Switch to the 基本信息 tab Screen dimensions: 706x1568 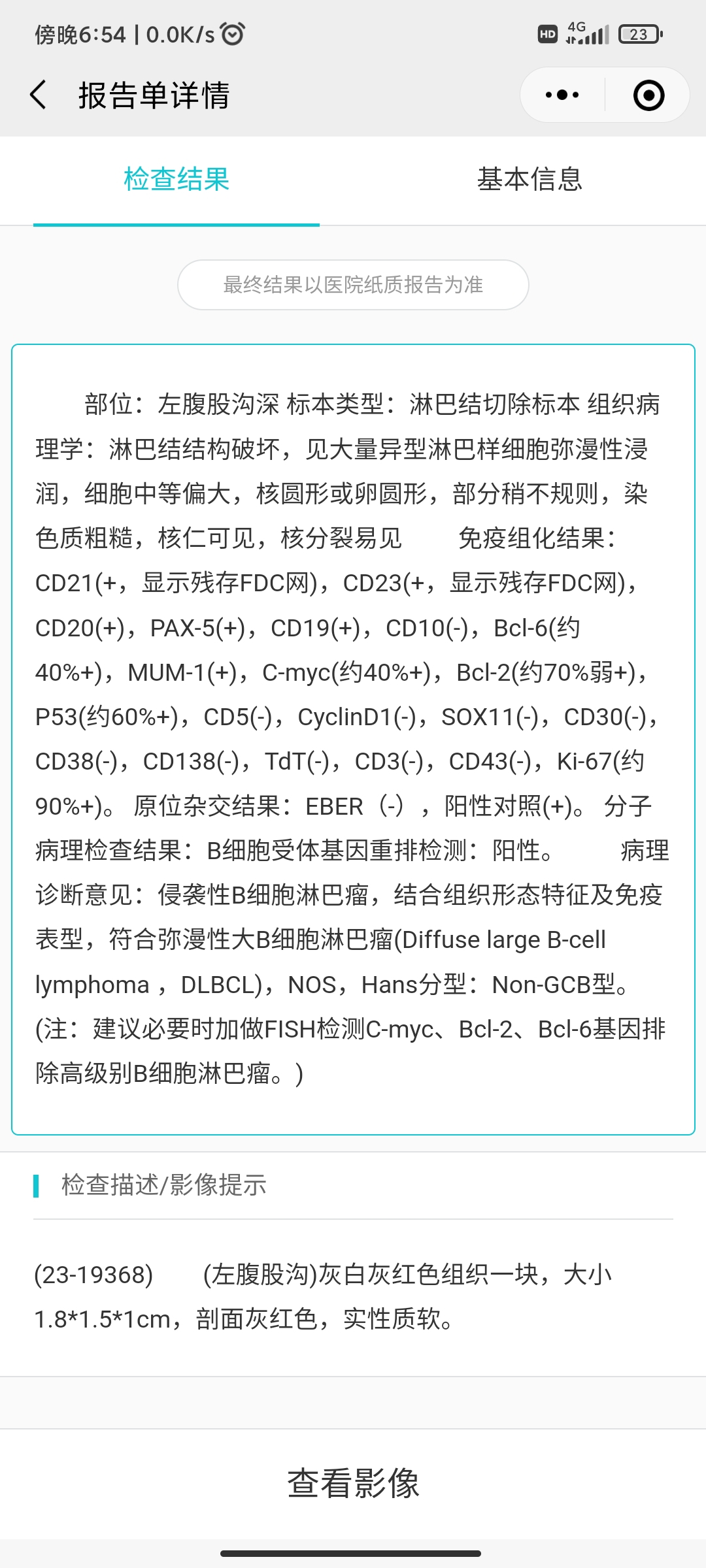[x=529, y=180]
